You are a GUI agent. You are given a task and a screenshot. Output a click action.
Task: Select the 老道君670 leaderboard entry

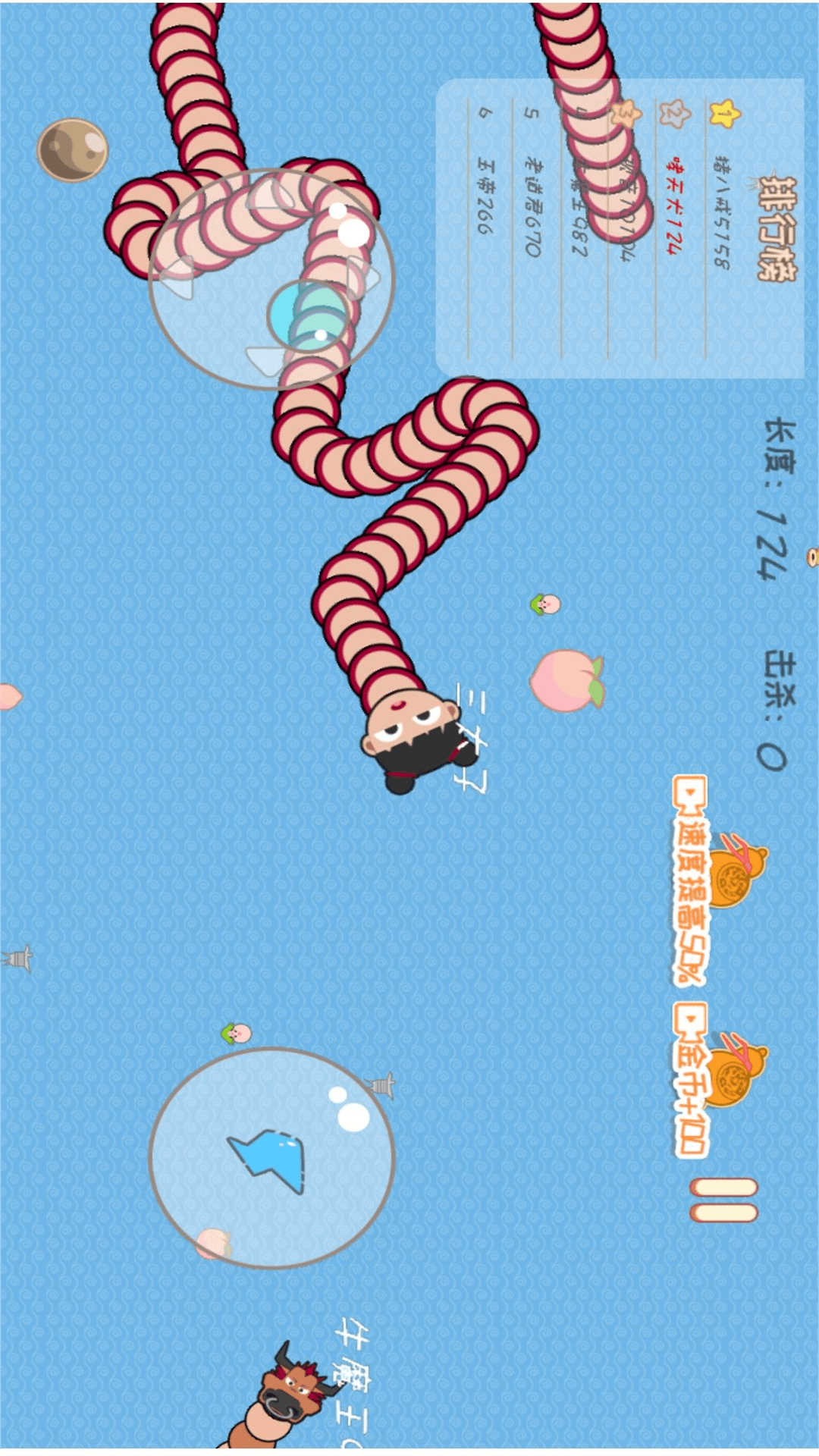tap(529, 206)
